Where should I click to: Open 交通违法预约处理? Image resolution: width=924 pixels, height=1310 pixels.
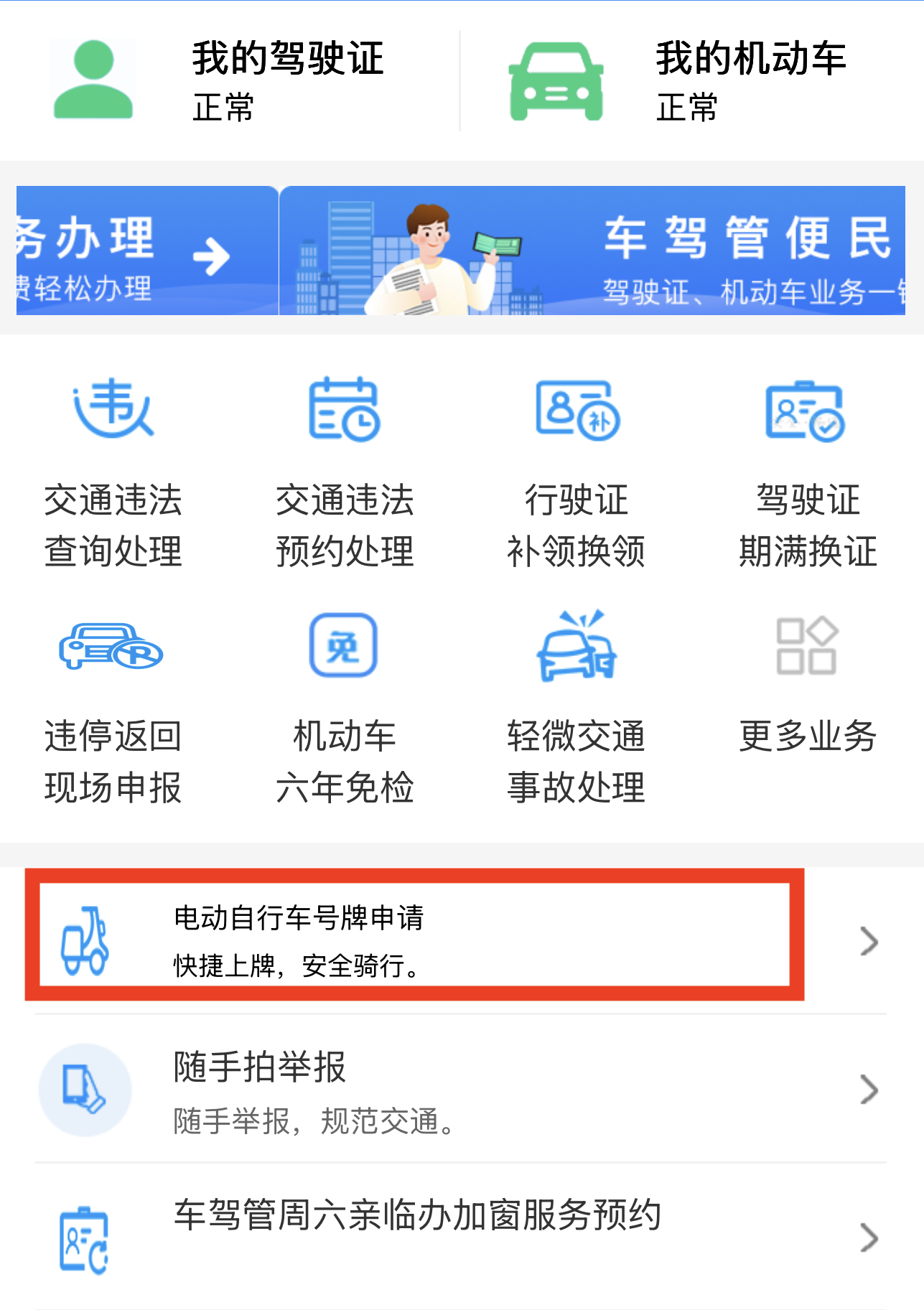(345, 472)
